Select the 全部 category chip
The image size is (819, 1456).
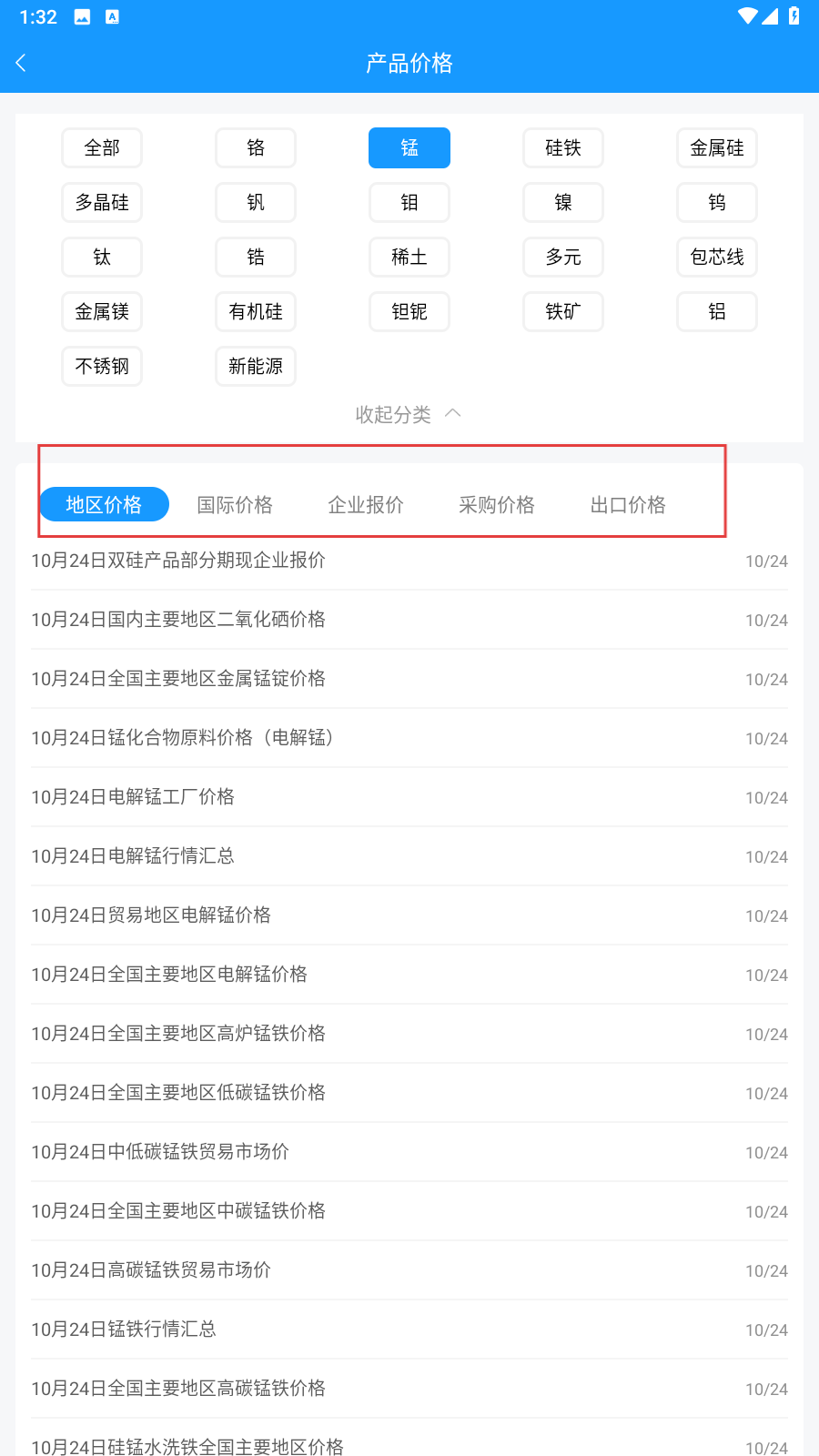pyautogui.click(x=102, y=147)
